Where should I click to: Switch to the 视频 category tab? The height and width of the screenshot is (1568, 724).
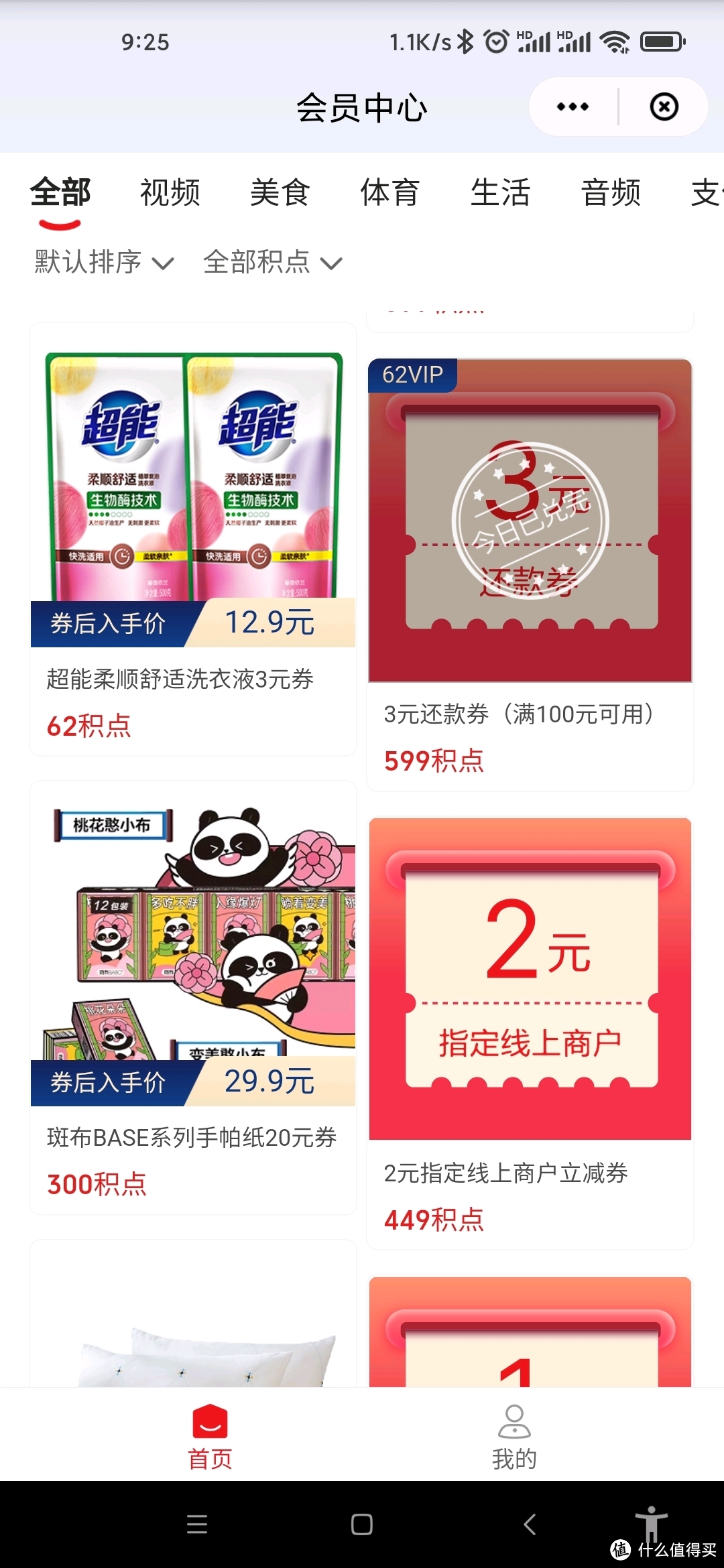point(170,192)
